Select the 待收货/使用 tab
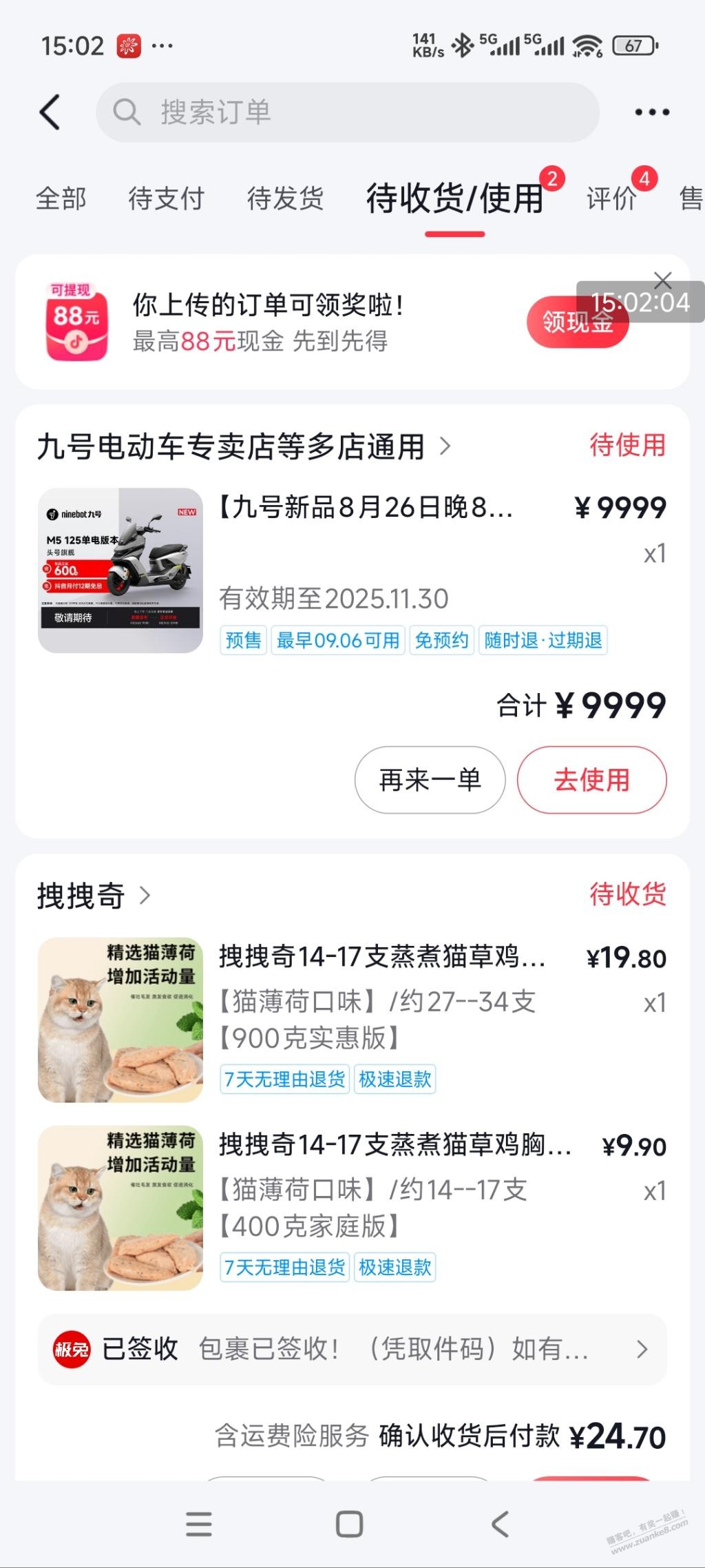705x1568 pixels. (x=454, y=198)
